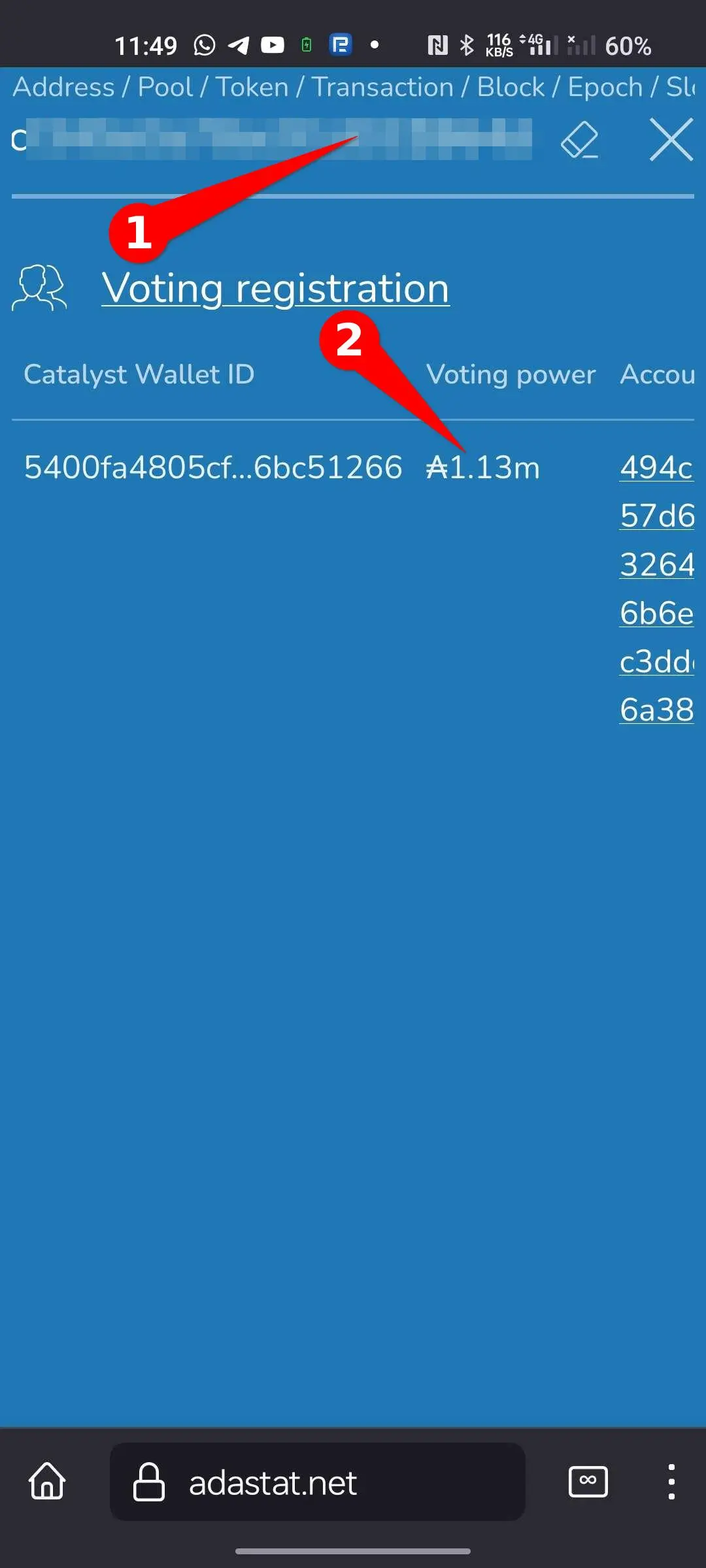Open the account link starting with 6b6e
This screenshot has height=1568, width=706.
[656, 613]
